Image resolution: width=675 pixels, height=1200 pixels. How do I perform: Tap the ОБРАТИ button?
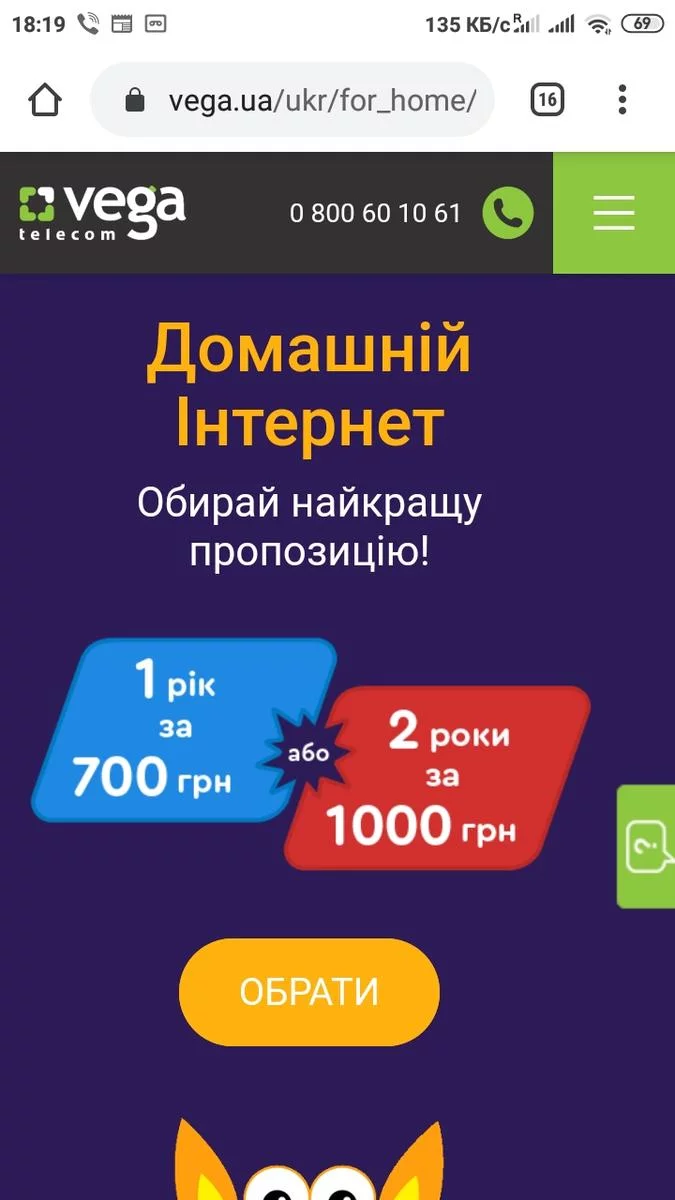[x=309, y=992]
